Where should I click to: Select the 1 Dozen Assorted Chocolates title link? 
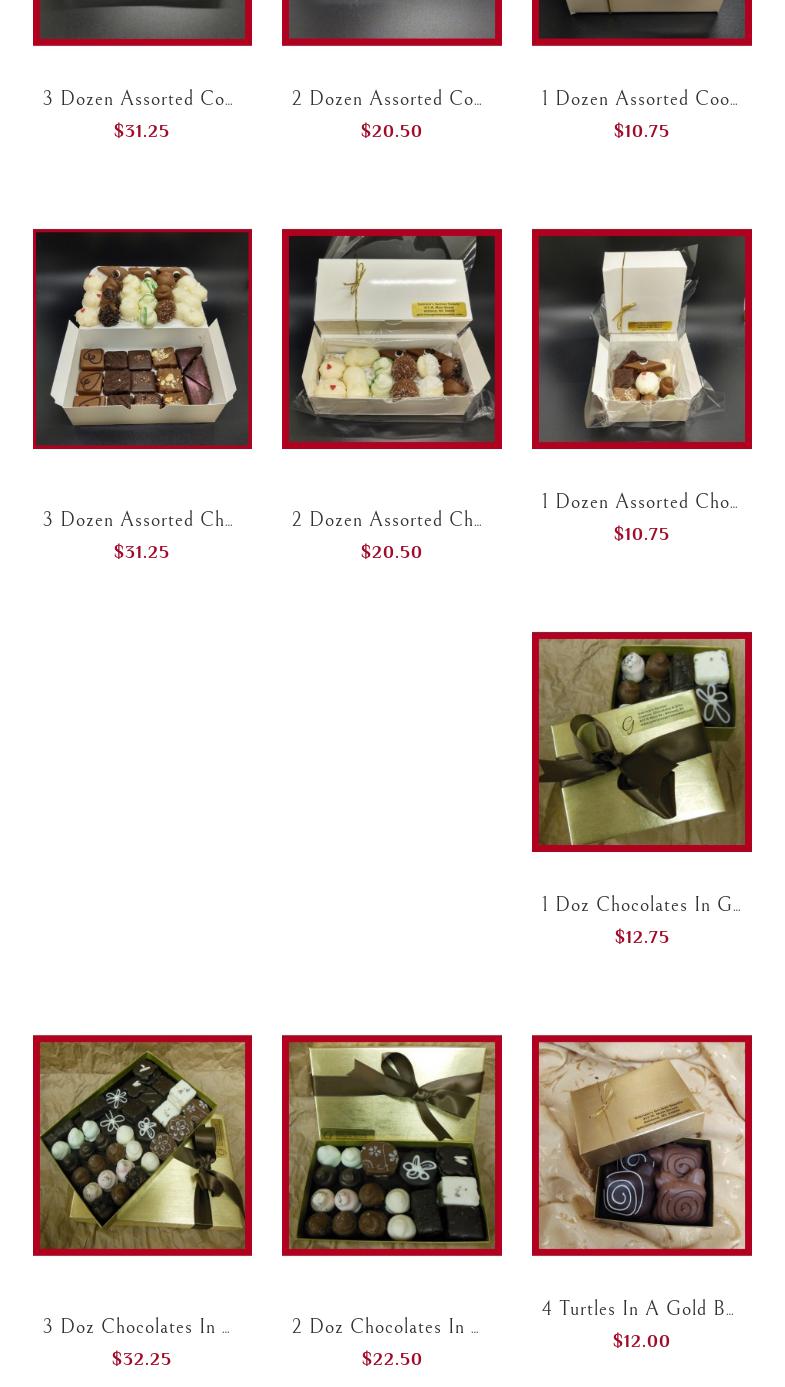641,502
